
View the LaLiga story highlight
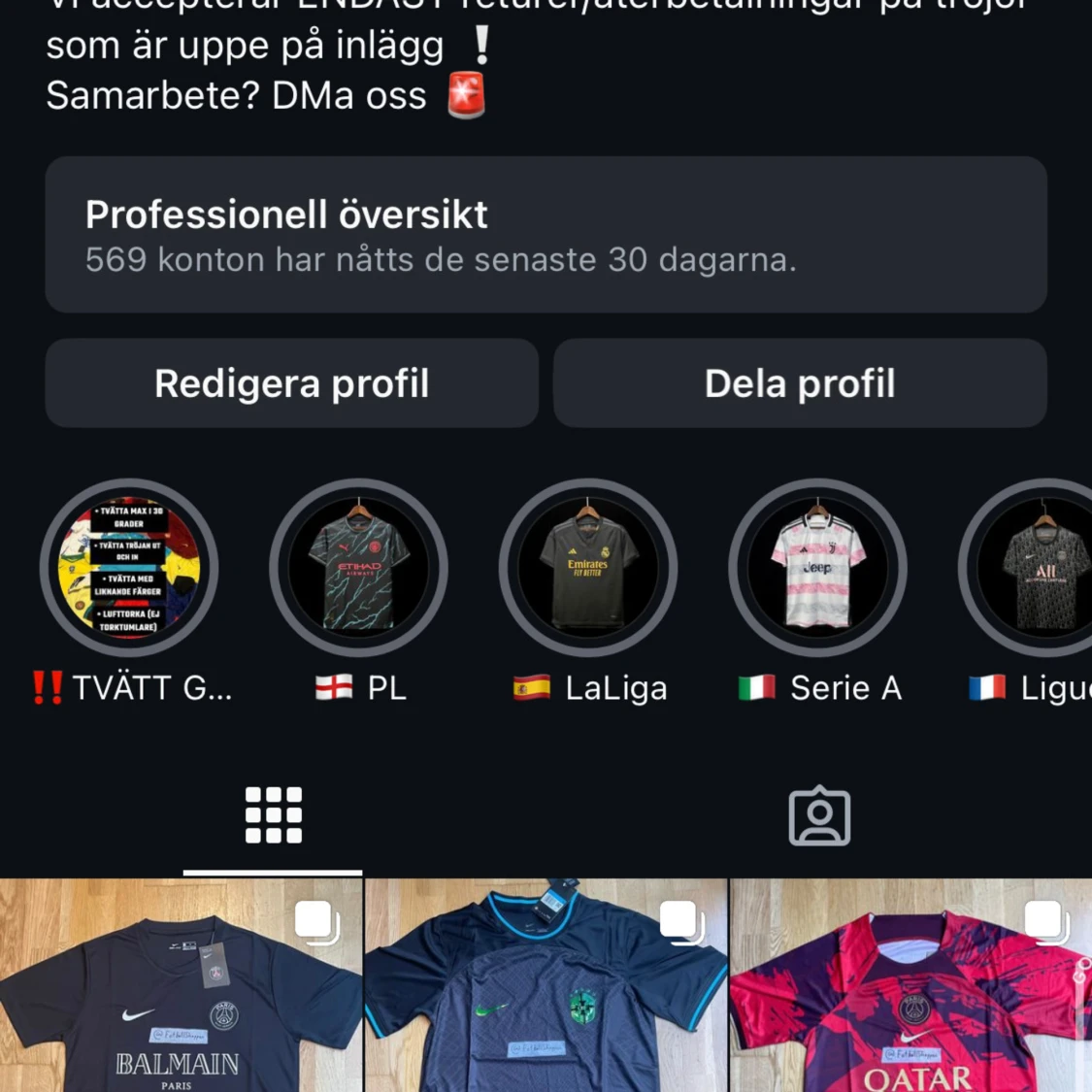(588, 568)
